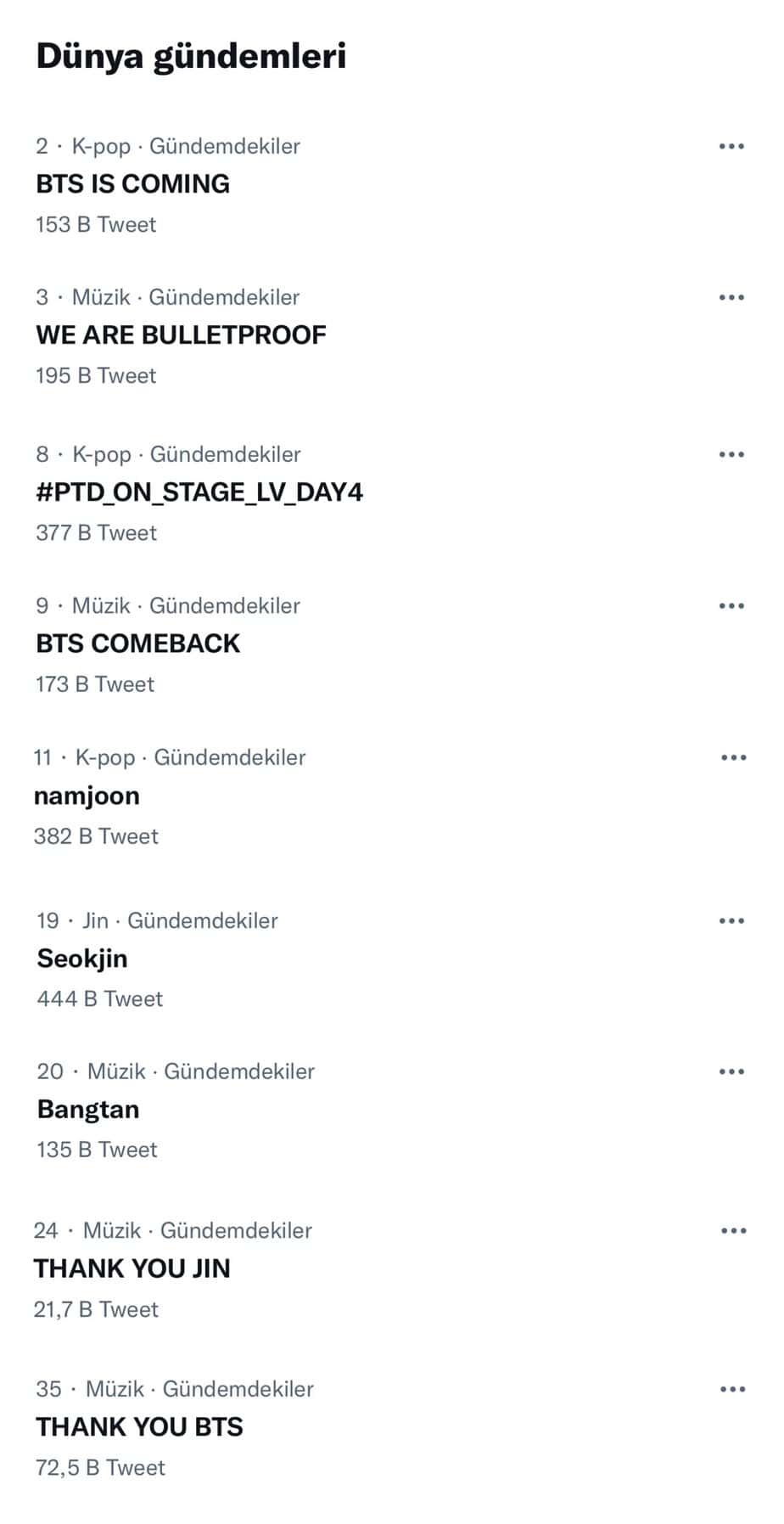Viewport: 784px width, 1524px height.
Task: Tap the three-dot menu beside #PTD_ON_STAGE_LV_DAY4
Action: pos(731,455)
